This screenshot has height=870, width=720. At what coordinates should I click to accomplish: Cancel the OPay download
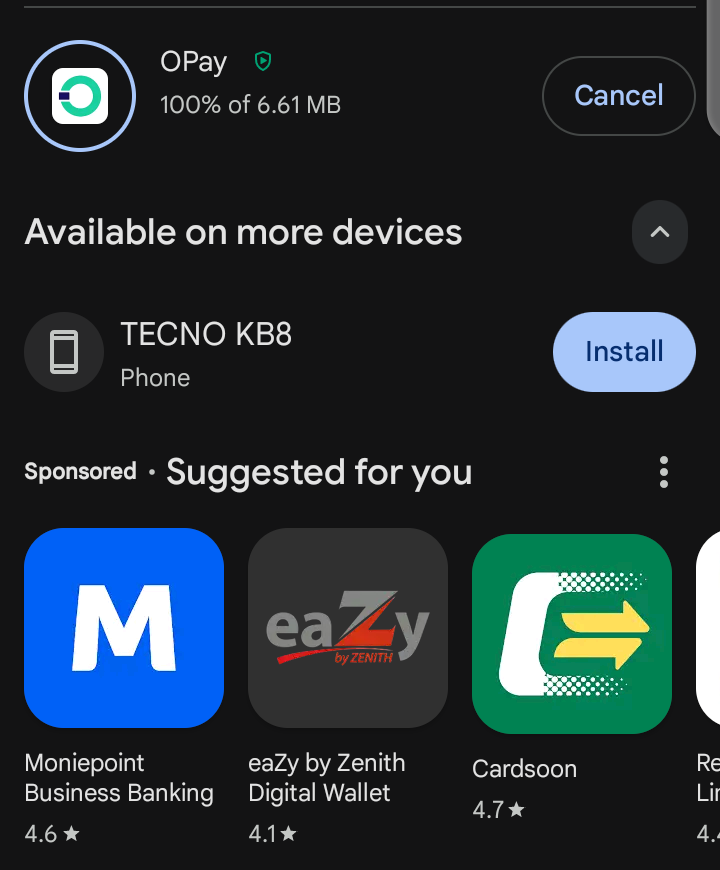[618, 96]
